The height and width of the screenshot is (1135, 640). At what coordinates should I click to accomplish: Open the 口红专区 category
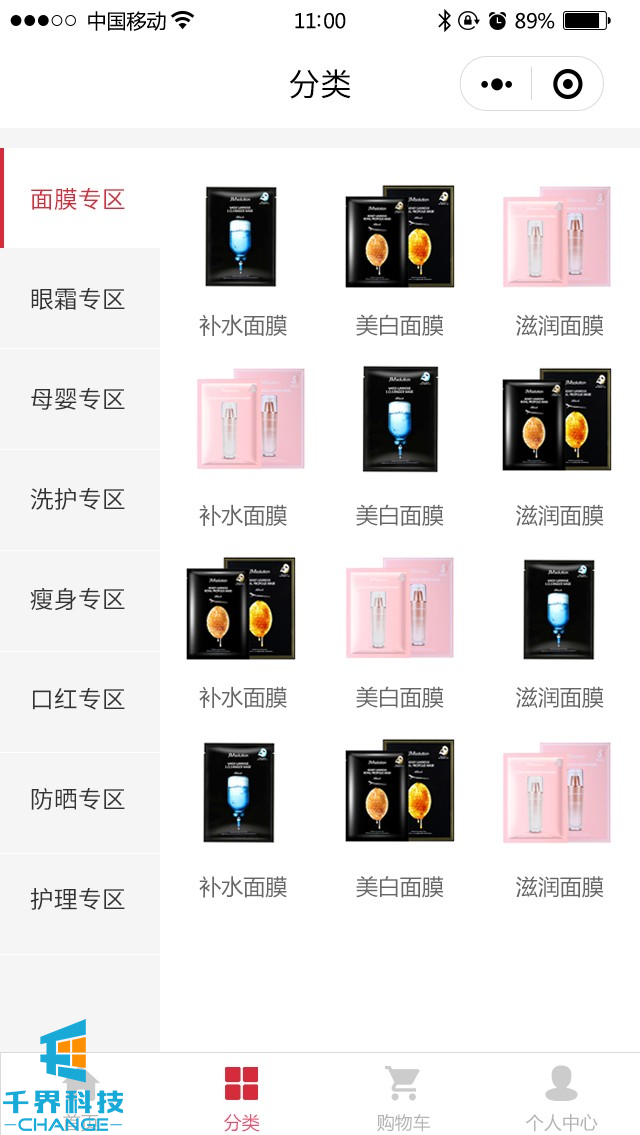pos(78,699)
